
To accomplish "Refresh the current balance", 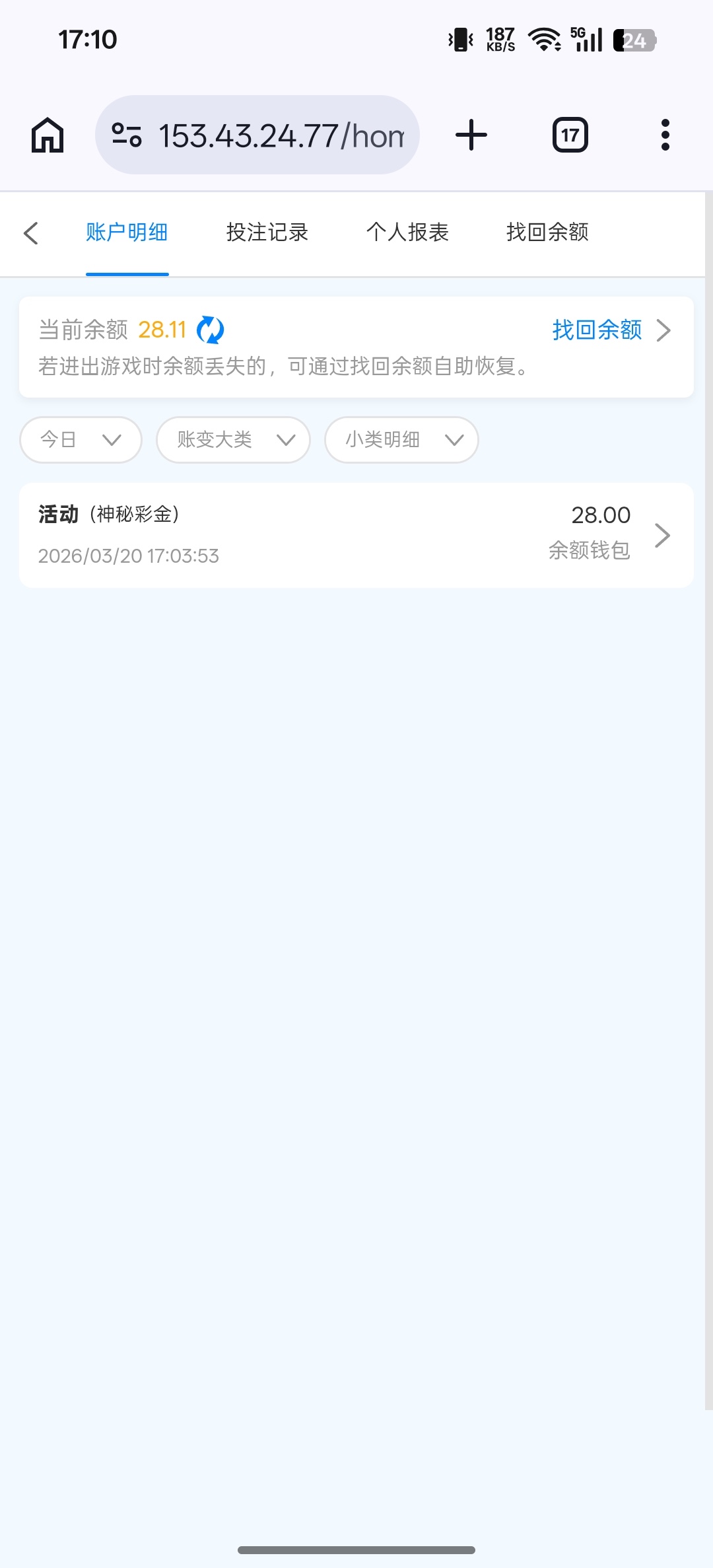I will (211, 330).
